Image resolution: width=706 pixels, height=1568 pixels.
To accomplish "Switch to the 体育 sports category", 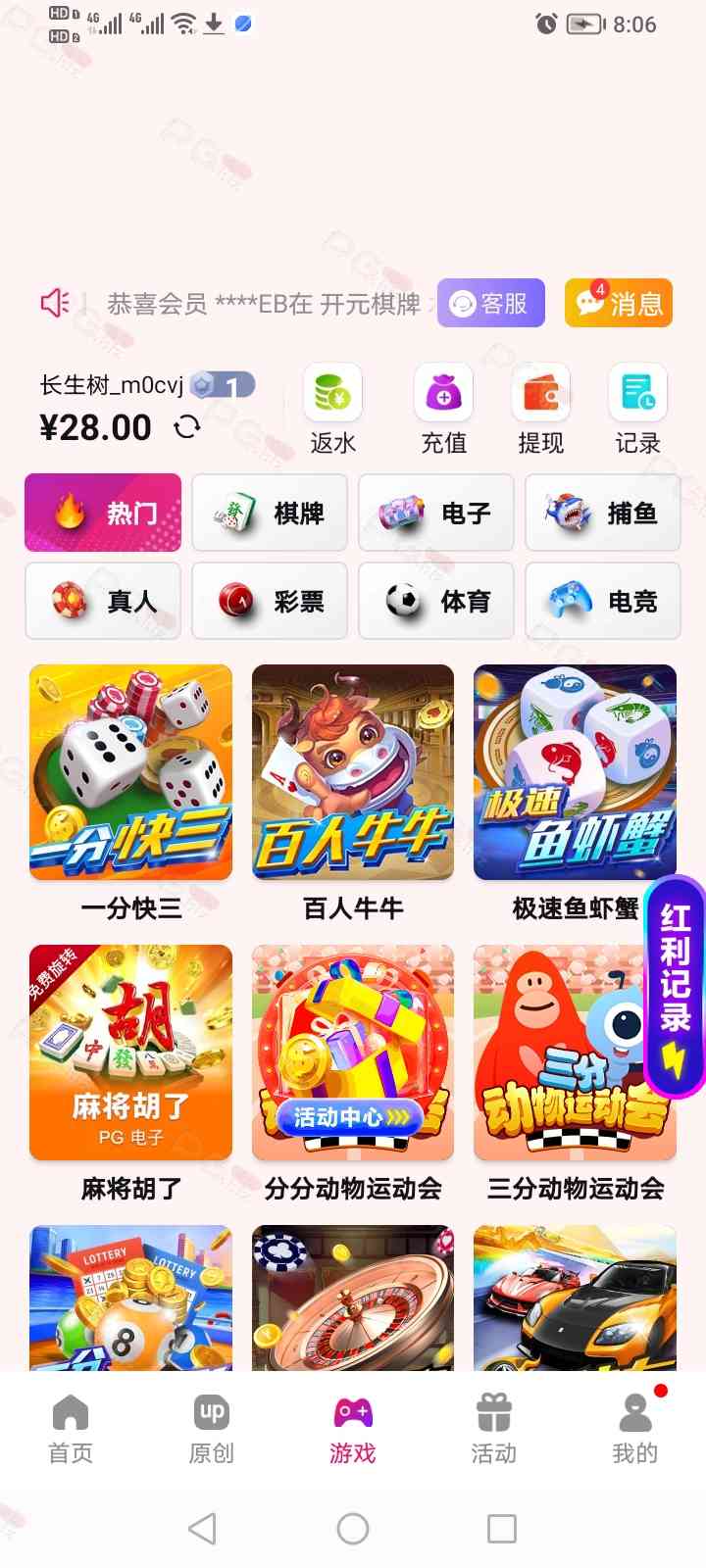I will click(x=436, y=601).
